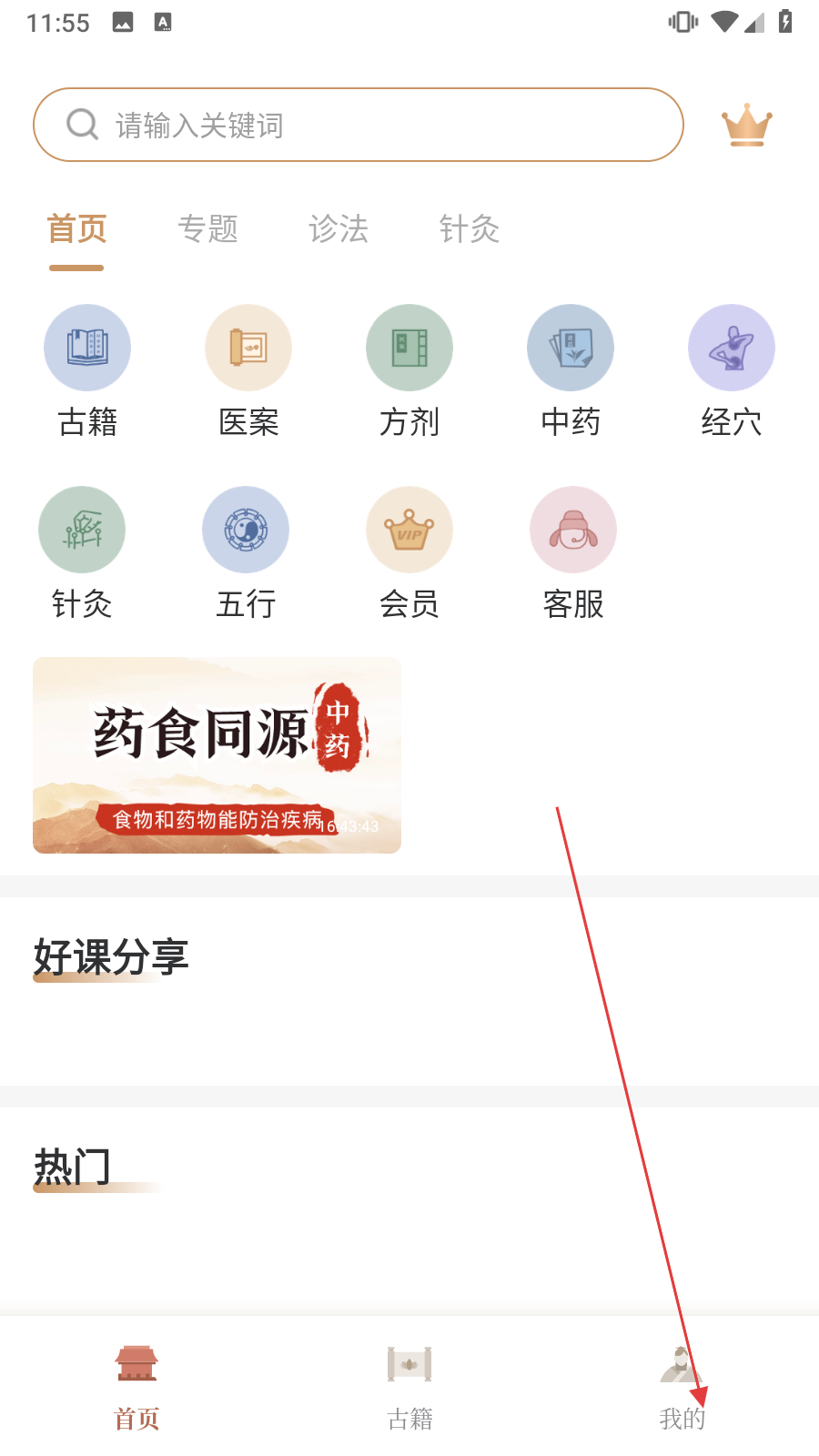
Task: Open the 古籍 category icon
Action: click(87, 349)
